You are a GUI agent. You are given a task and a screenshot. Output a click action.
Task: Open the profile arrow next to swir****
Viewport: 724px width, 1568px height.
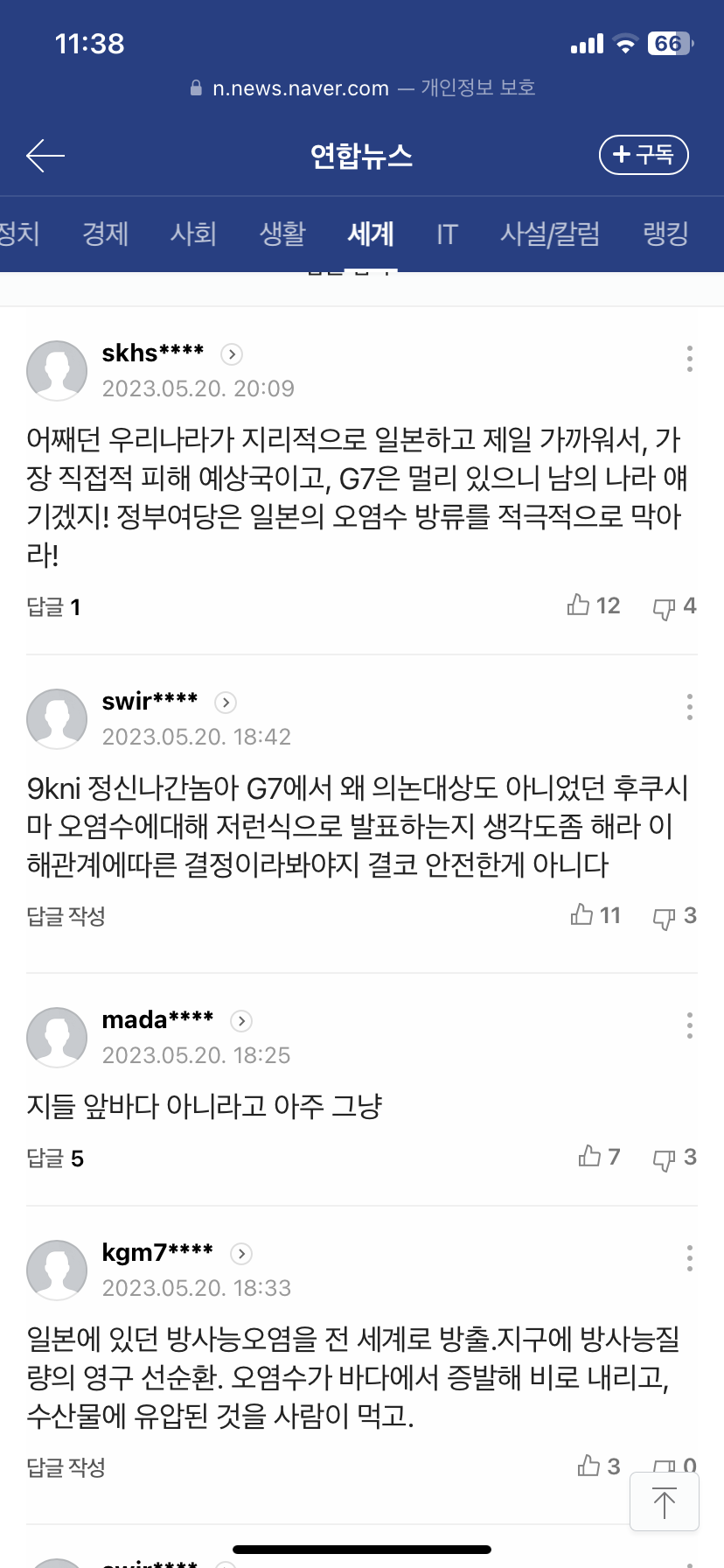226,703
